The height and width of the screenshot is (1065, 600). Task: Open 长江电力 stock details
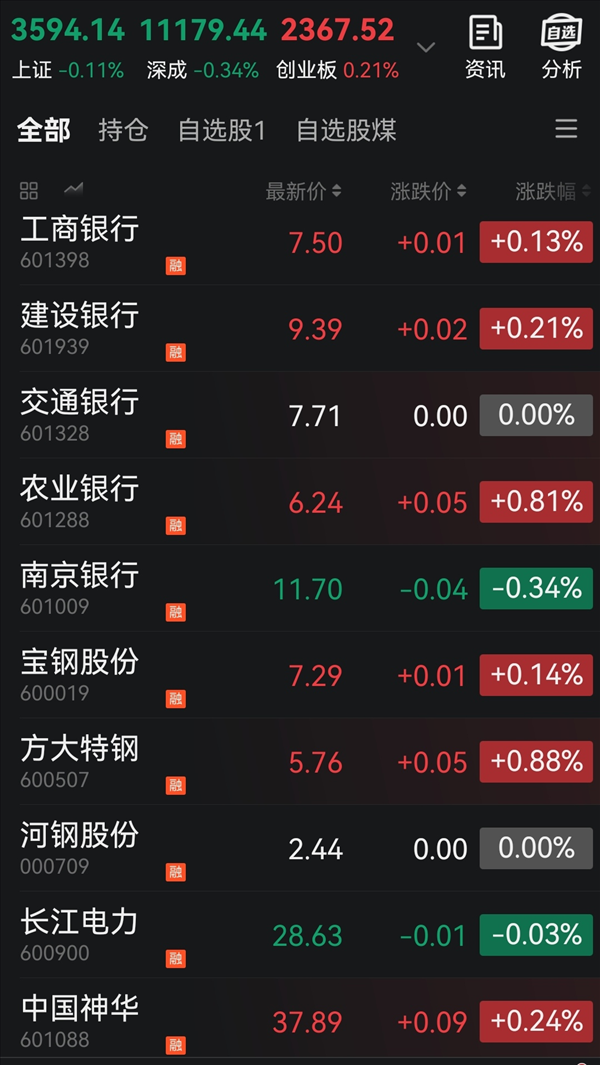pyautogui.click(x=300, y=935)
